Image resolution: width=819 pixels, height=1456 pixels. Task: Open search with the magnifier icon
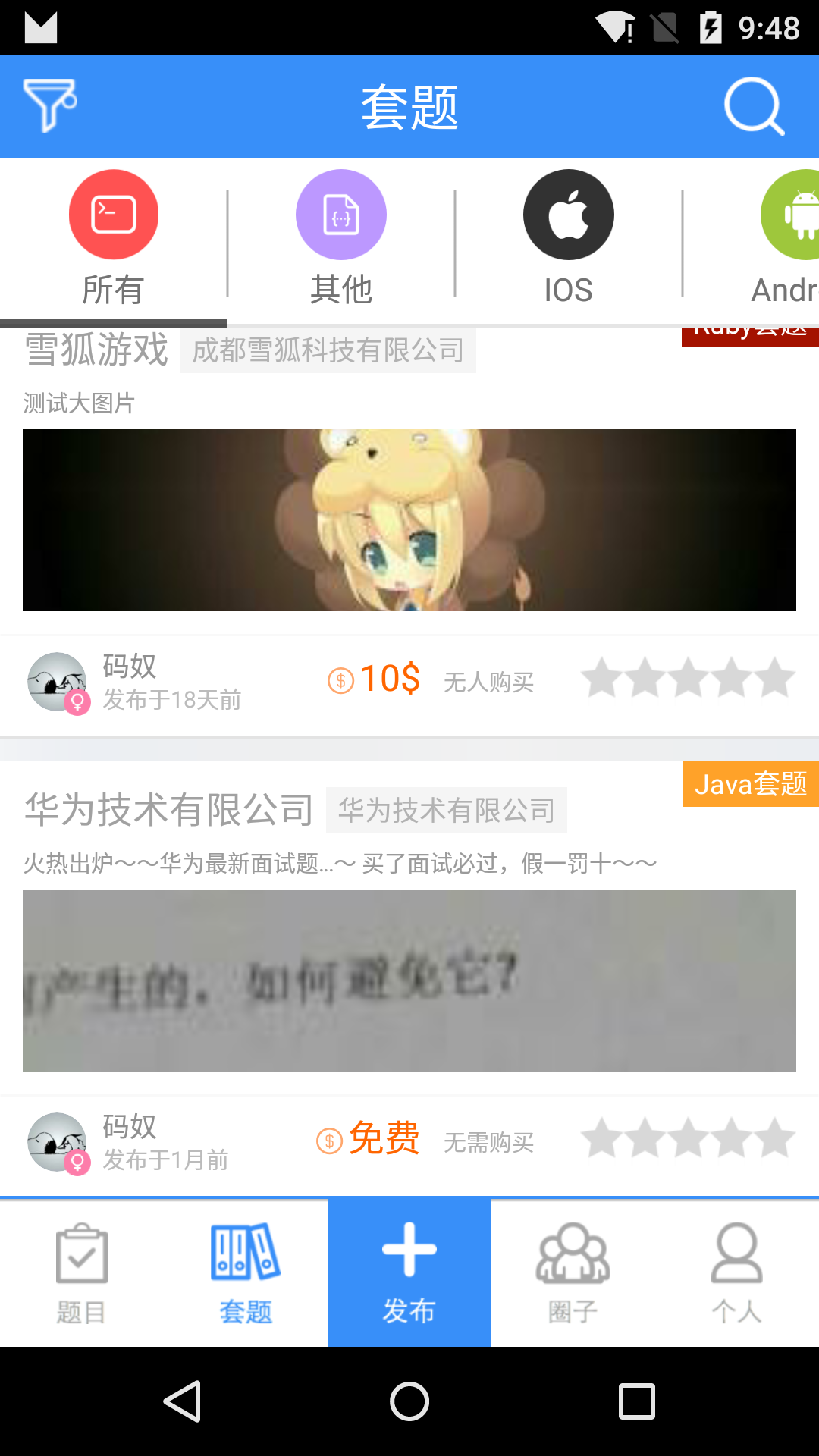pos(754,106)
